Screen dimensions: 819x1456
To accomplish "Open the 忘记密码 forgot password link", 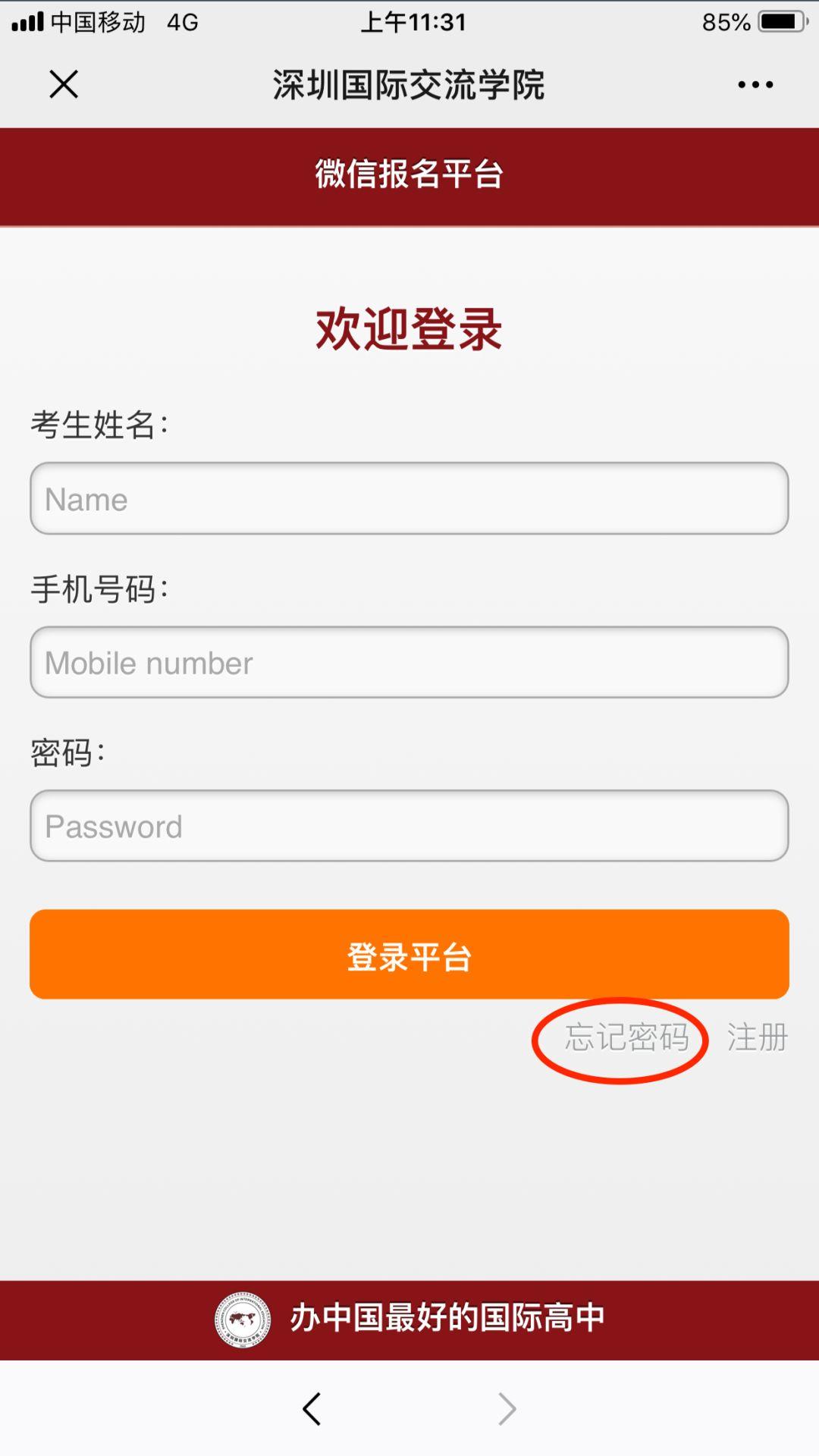I will point(626,1037).
